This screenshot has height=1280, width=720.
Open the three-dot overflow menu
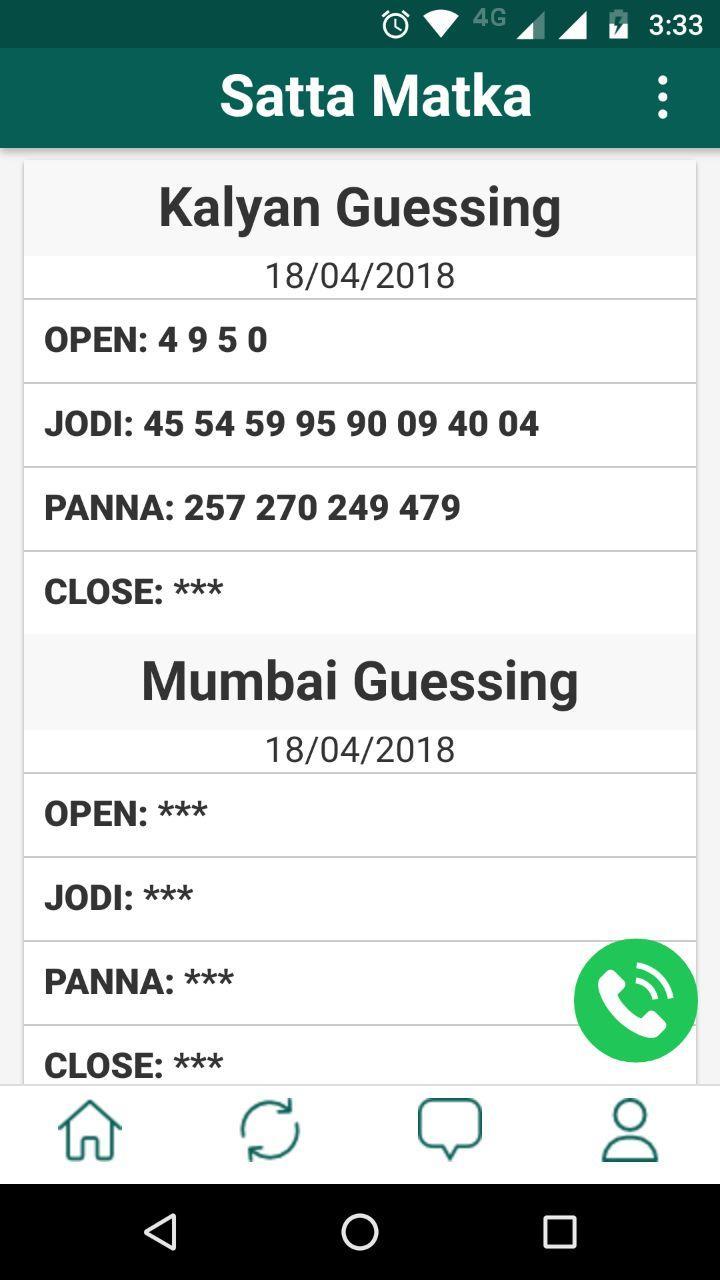click(660, 96)
